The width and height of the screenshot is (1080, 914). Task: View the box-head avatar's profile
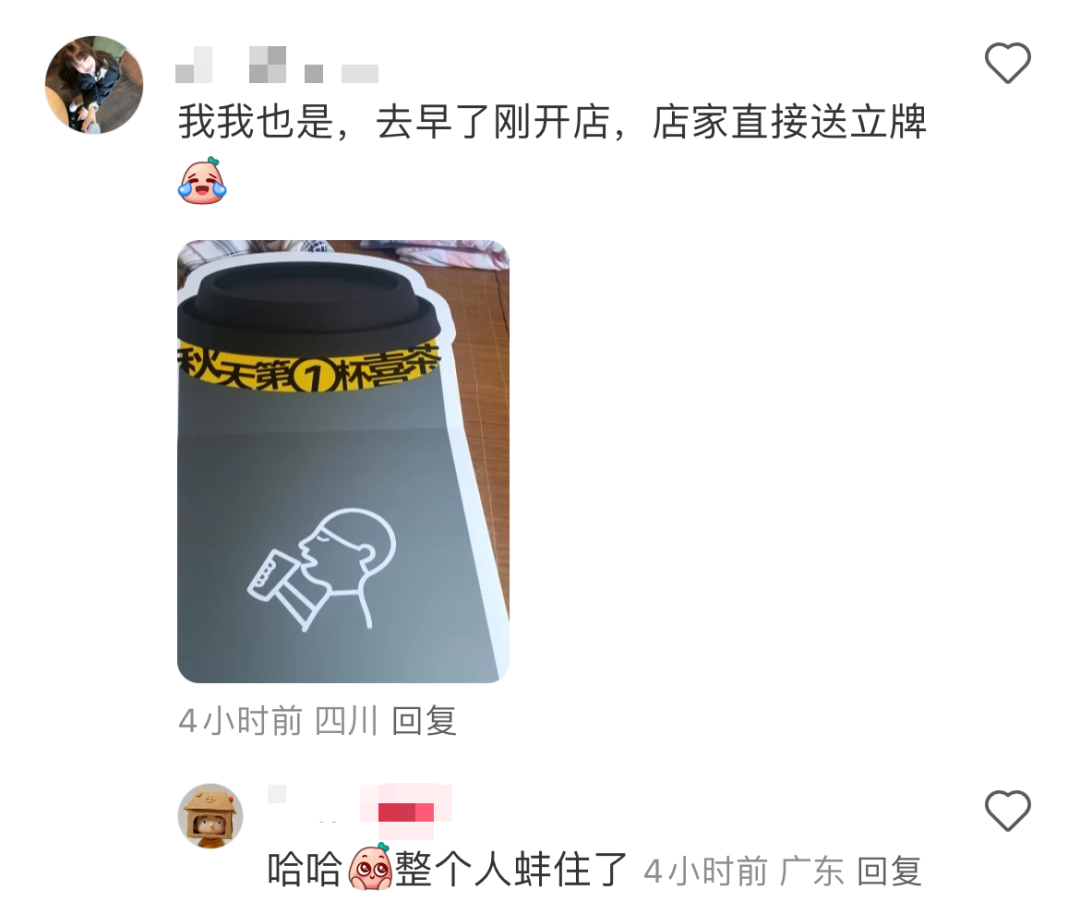coord(210,816)
